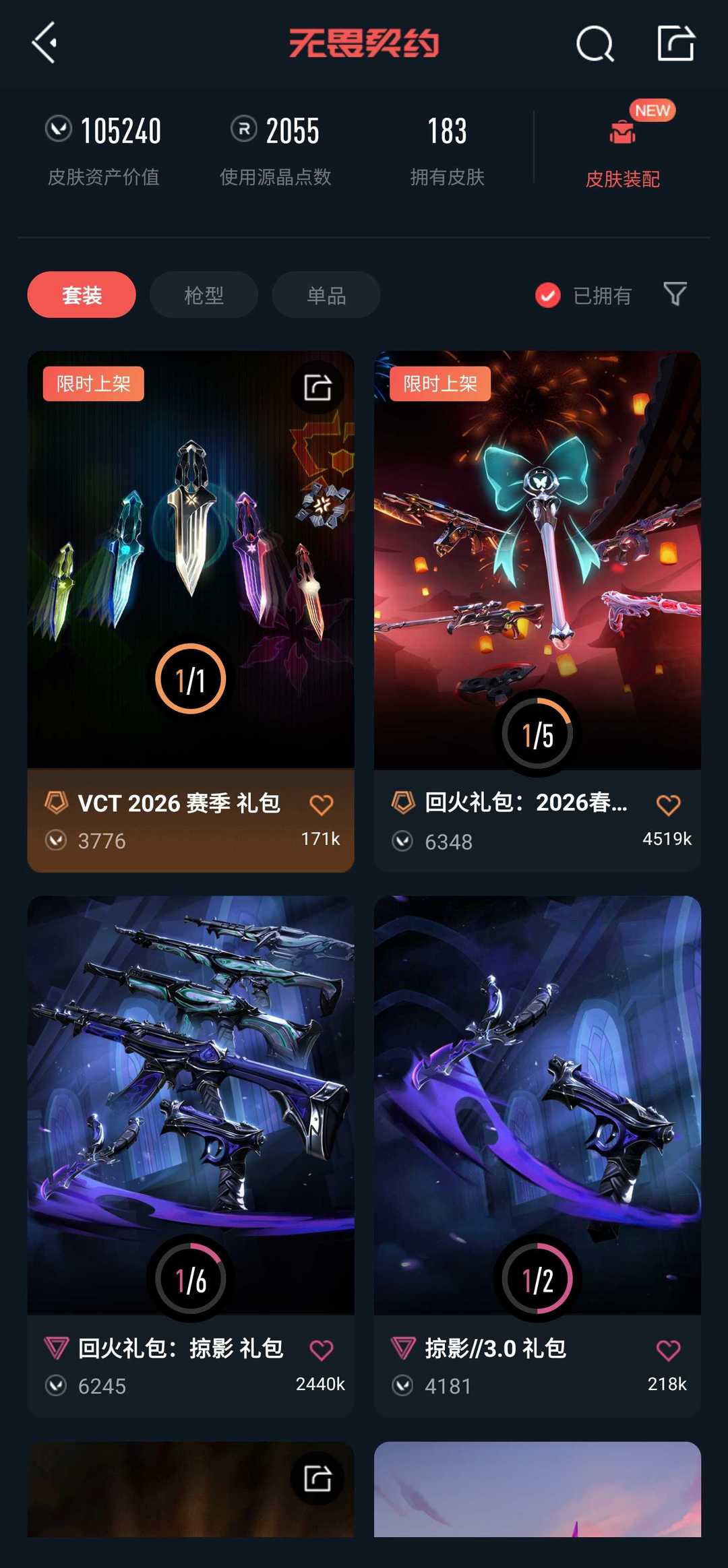Open 皮肤装配 skin loadout

coord(622,151)
